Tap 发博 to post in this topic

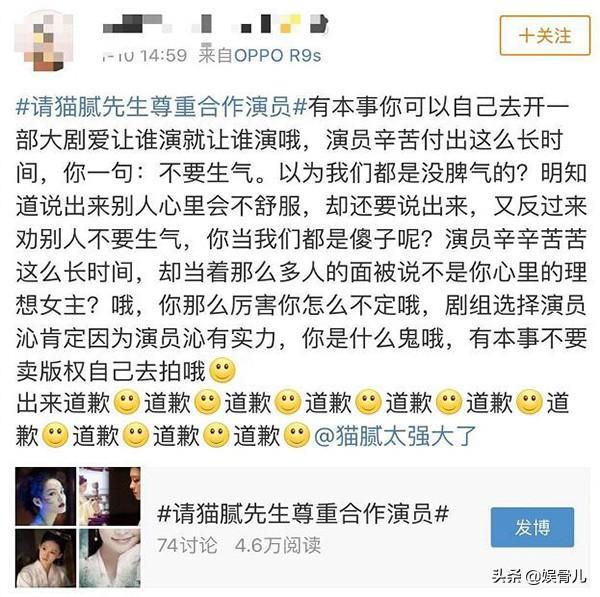point(532,528)
